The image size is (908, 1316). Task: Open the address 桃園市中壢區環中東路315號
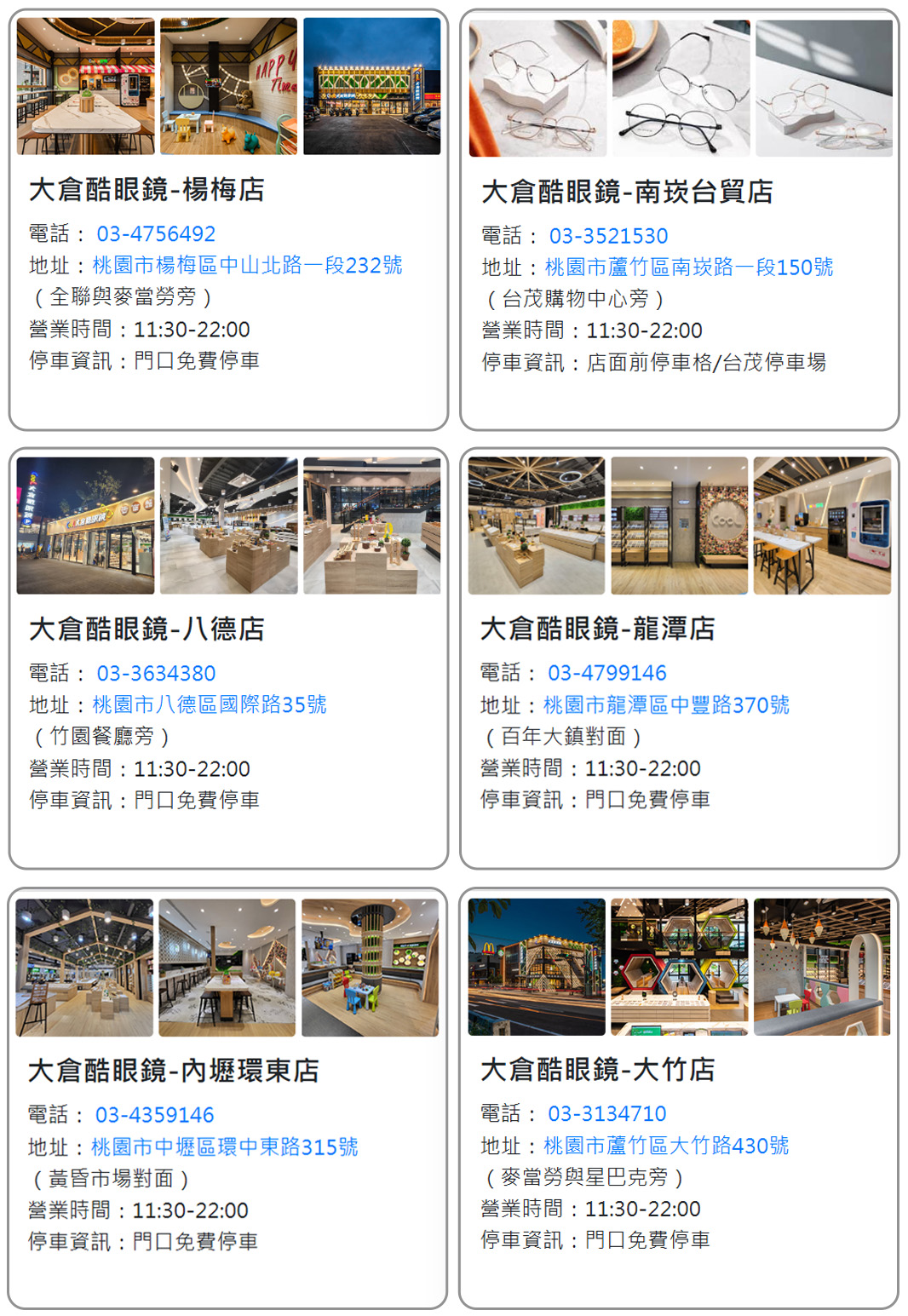pyautogui.click(x=224, y=1146)
